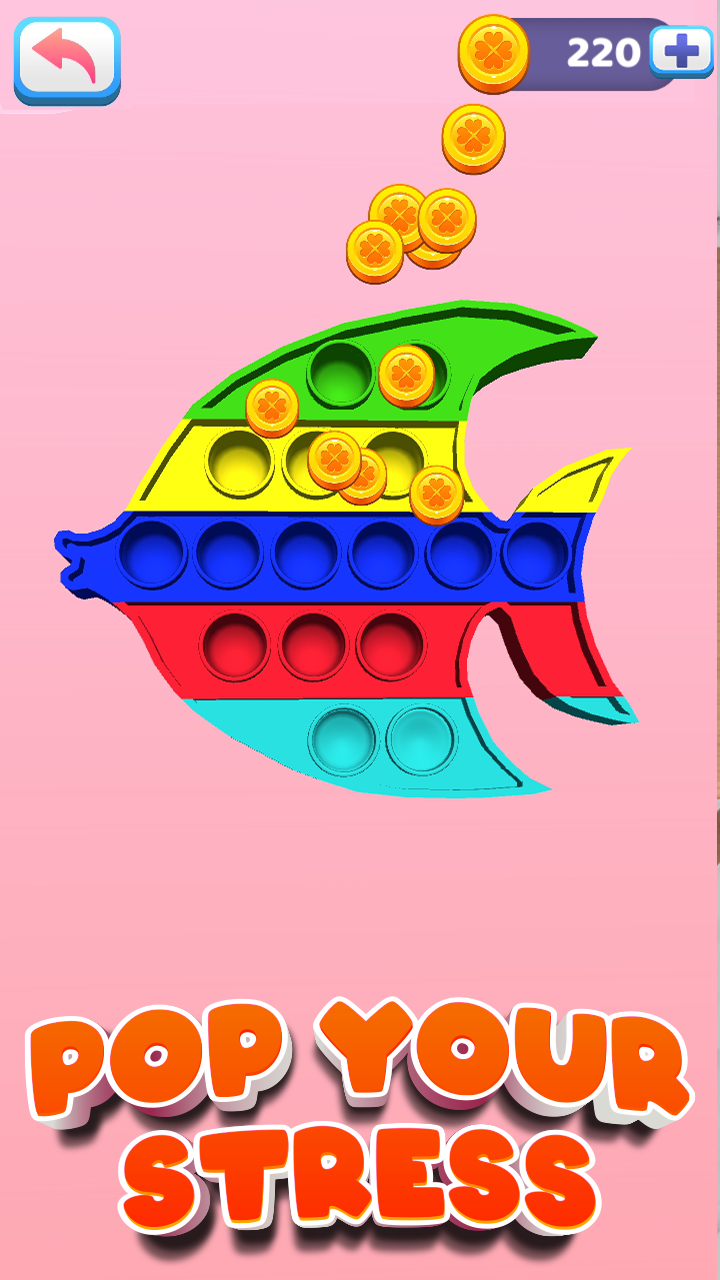Add more coins with the plus button

pyautogui.click(x=681, y=50)
